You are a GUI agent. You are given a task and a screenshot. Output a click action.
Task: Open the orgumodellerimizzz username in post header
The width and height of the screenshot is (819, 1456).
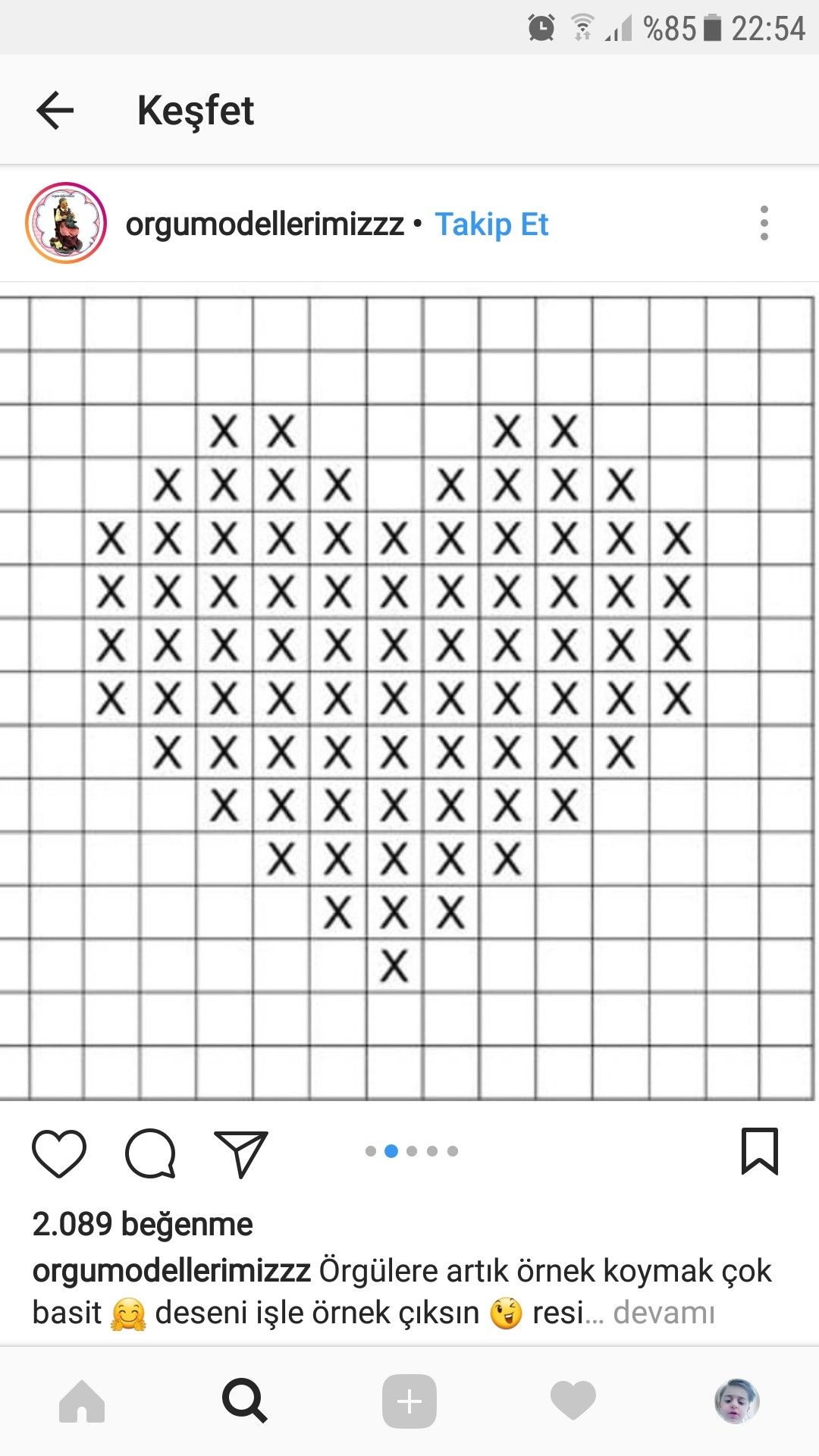click(x=265, y=224)
